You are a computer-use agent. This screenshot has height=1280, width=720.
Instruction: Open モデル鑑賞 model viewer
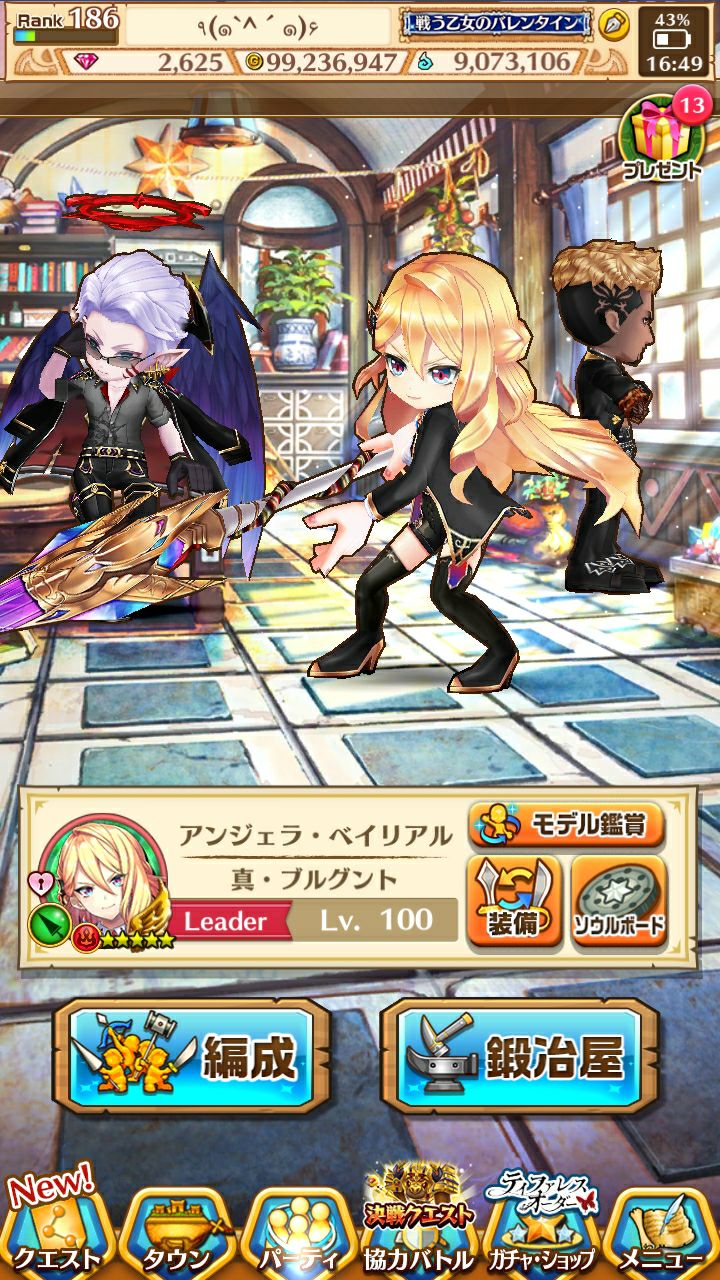[566, 826]
